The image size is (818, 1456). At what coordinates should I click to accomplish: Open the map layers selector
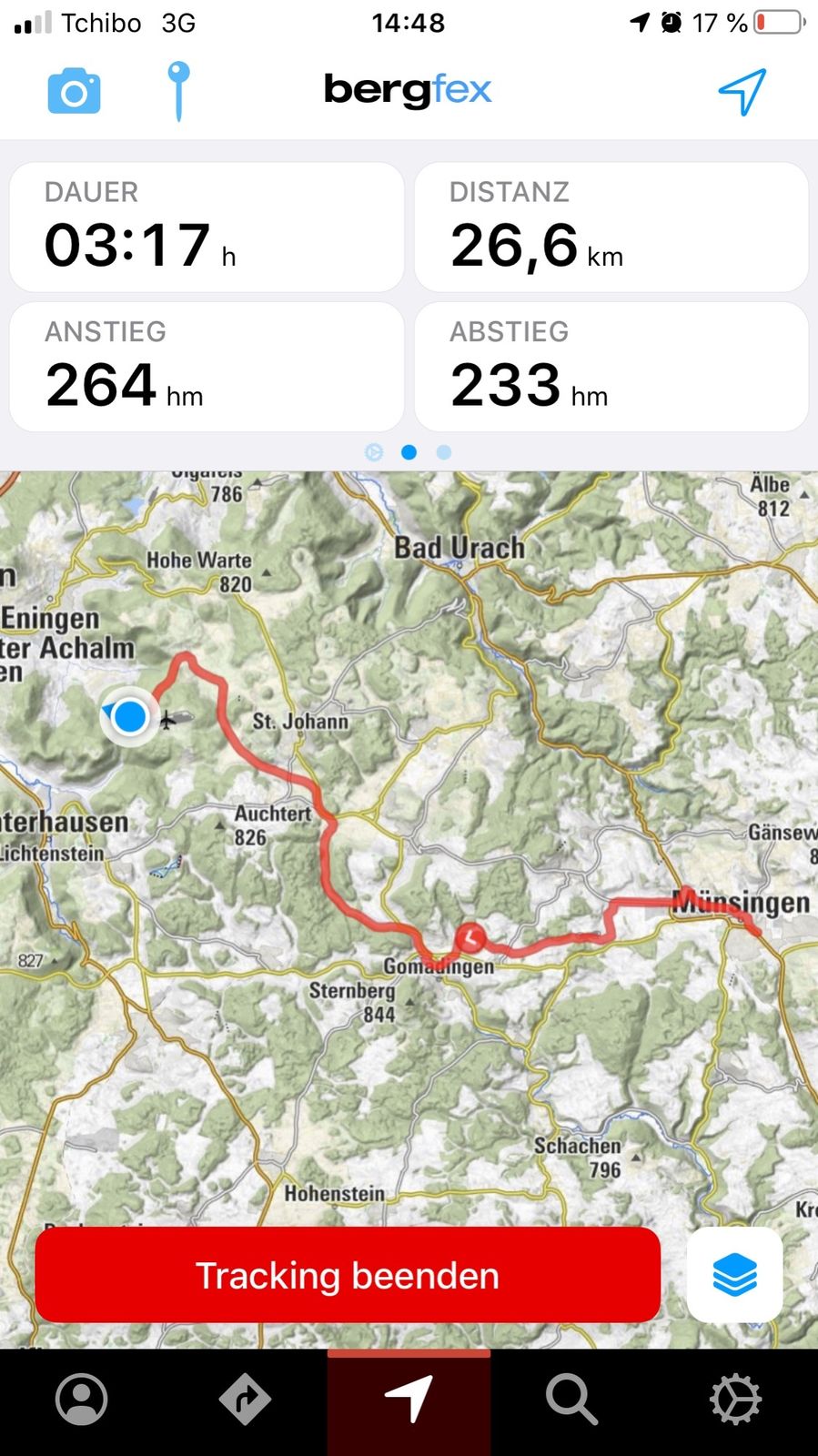(x=734, y=1274)
